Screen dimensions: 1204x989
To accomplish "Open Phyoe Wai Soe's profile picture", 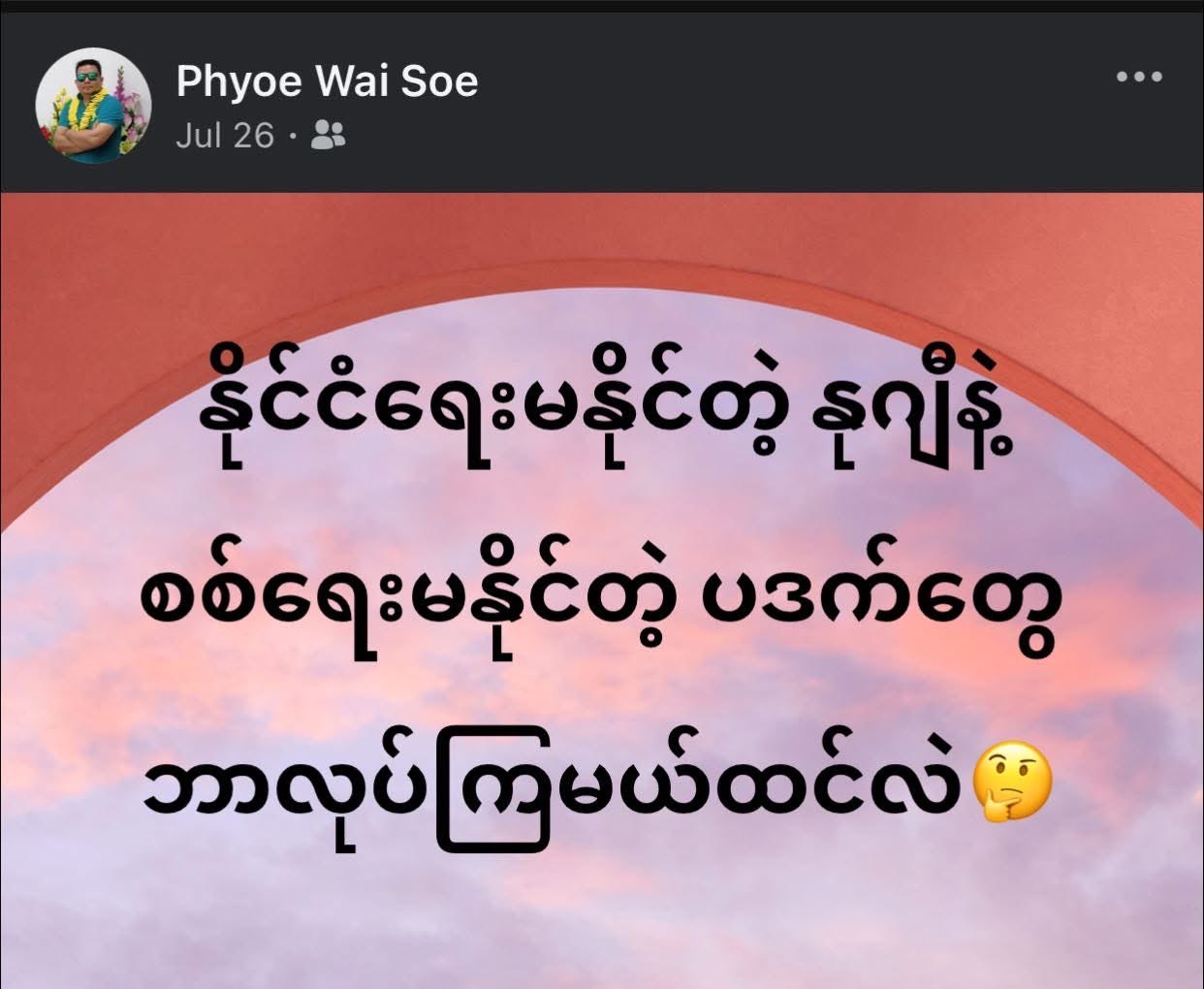I will click(94, 106).
